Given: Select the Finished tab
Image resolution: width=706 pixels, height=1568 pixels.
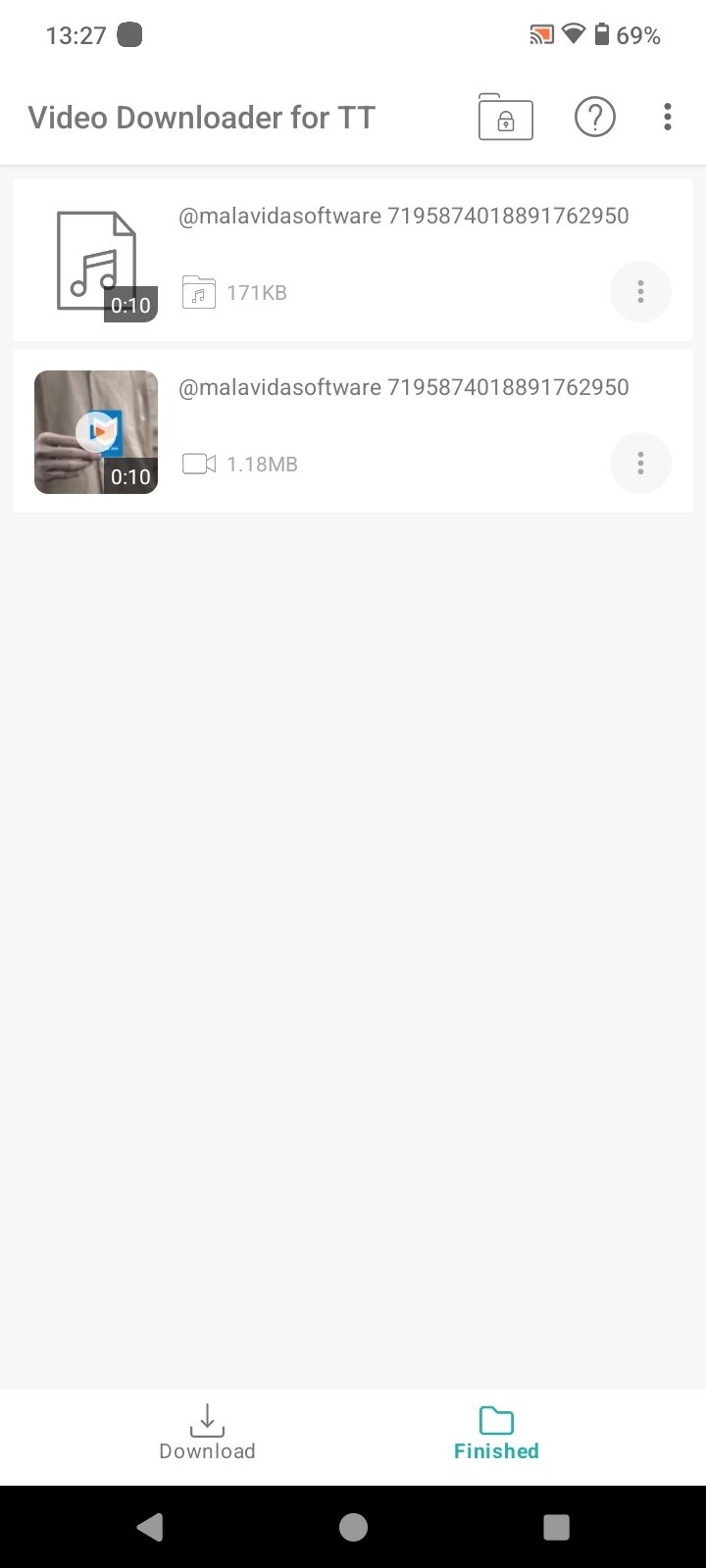Looking at the screenshot, I should coord(496,1433).
